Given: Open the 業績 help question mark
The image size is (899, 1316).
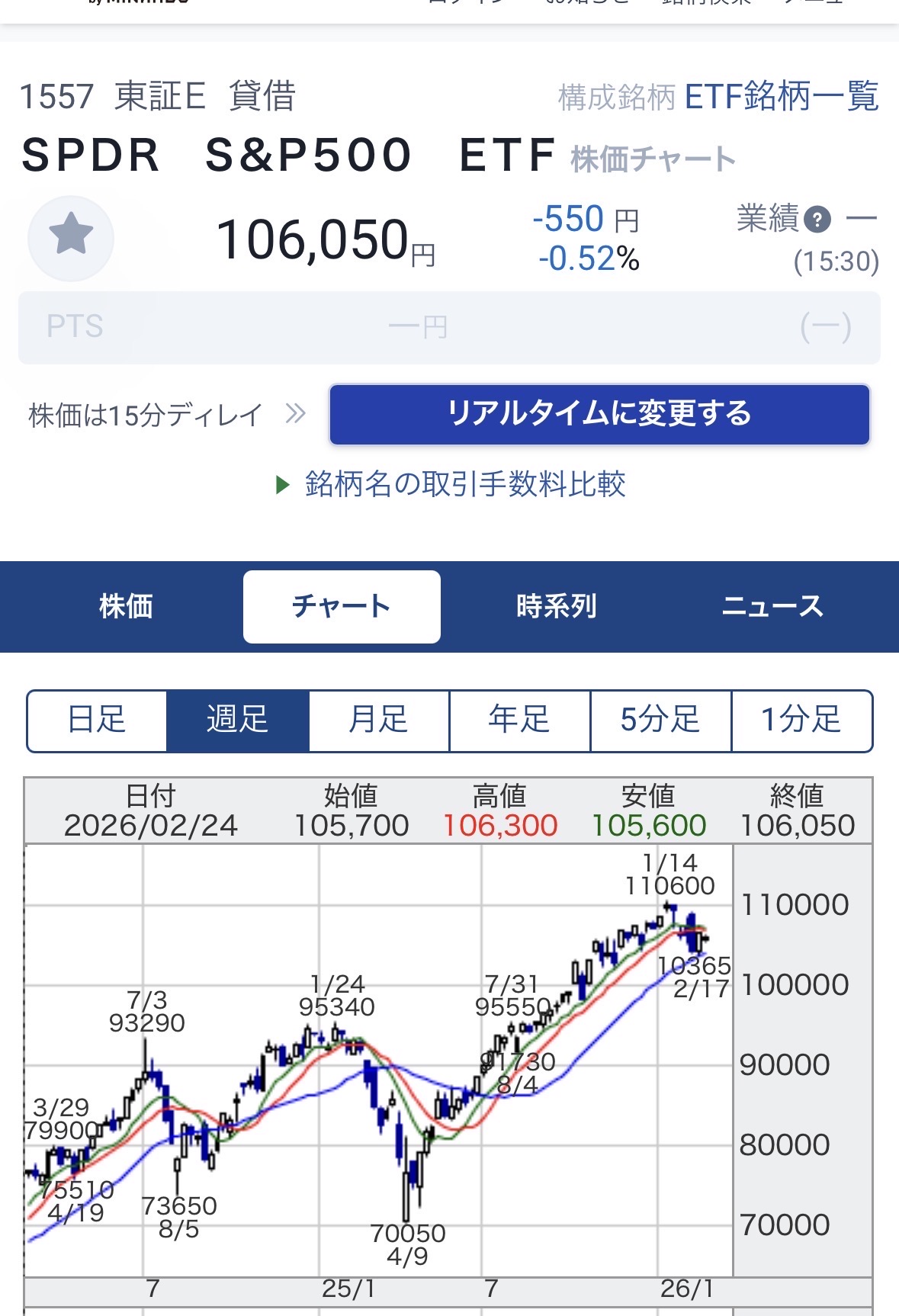Looking at the screenshot, I should 817,220.
